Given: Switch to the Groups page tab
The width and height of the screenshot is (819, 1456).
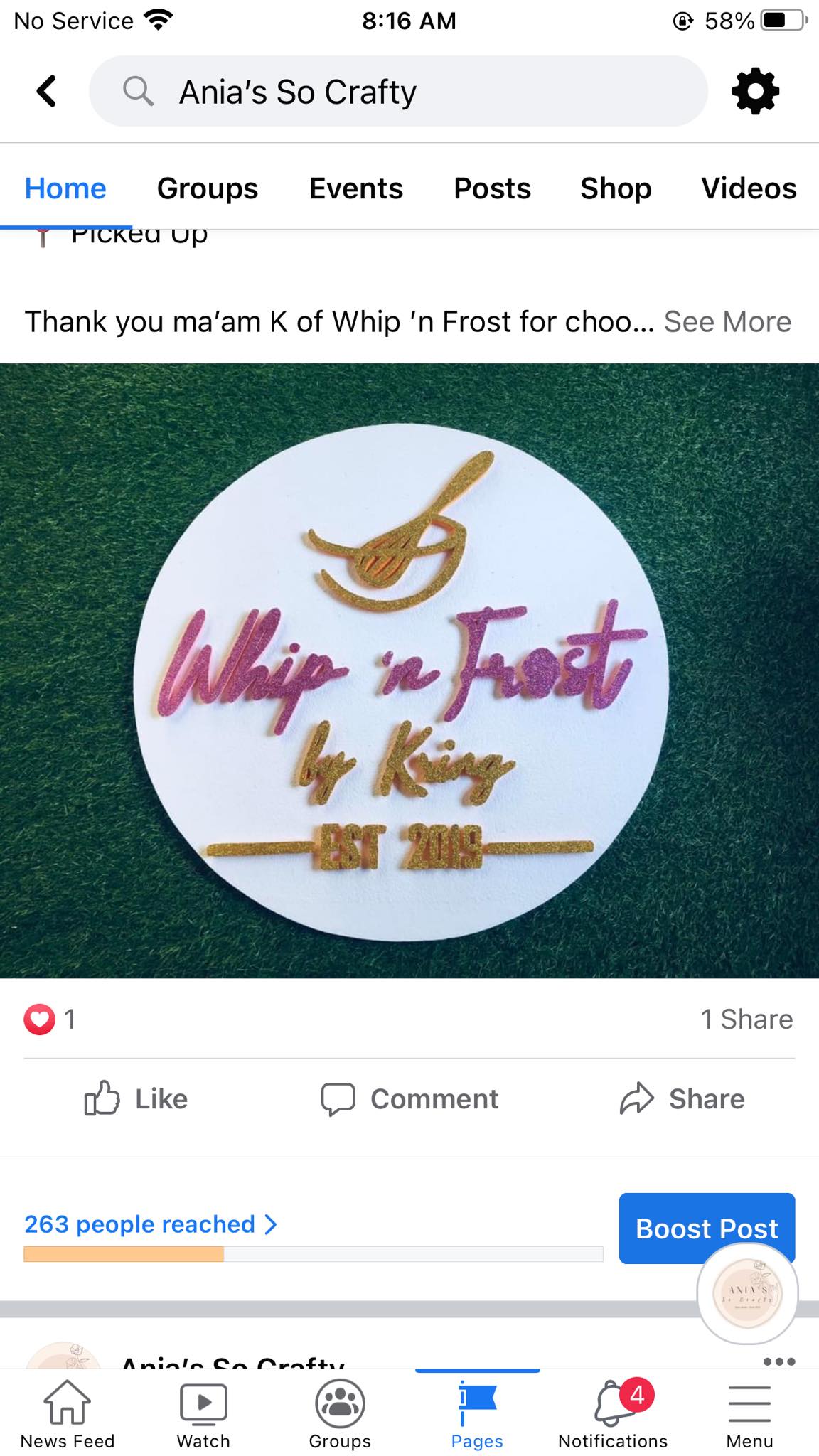Looking at the screenshot, I should tap(207, 188).
